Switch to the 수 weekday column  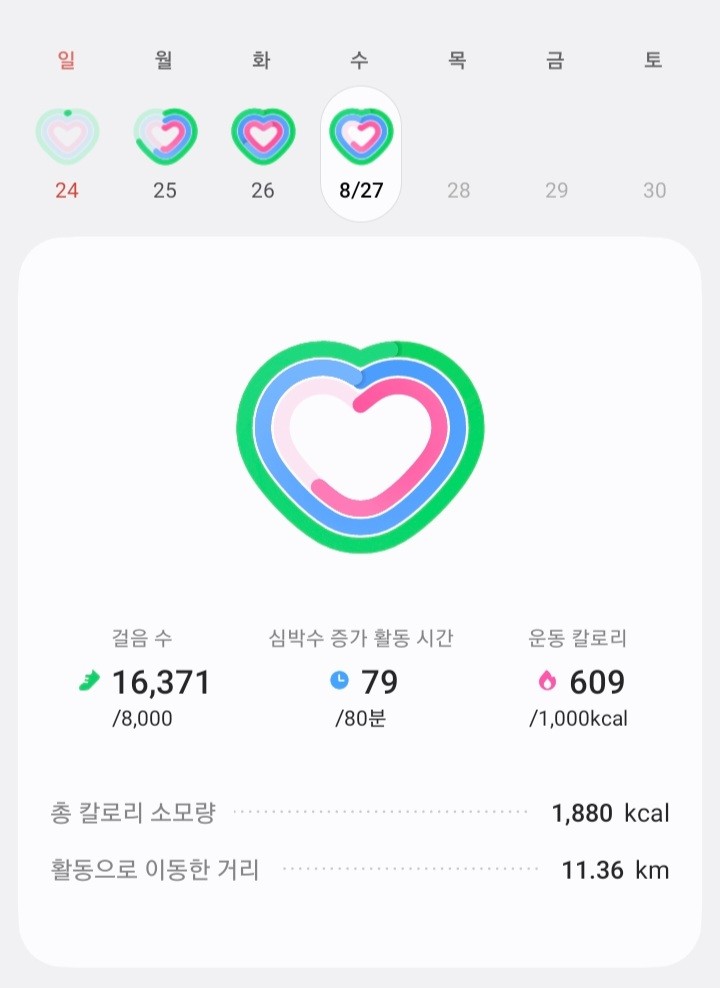[360, 60]
